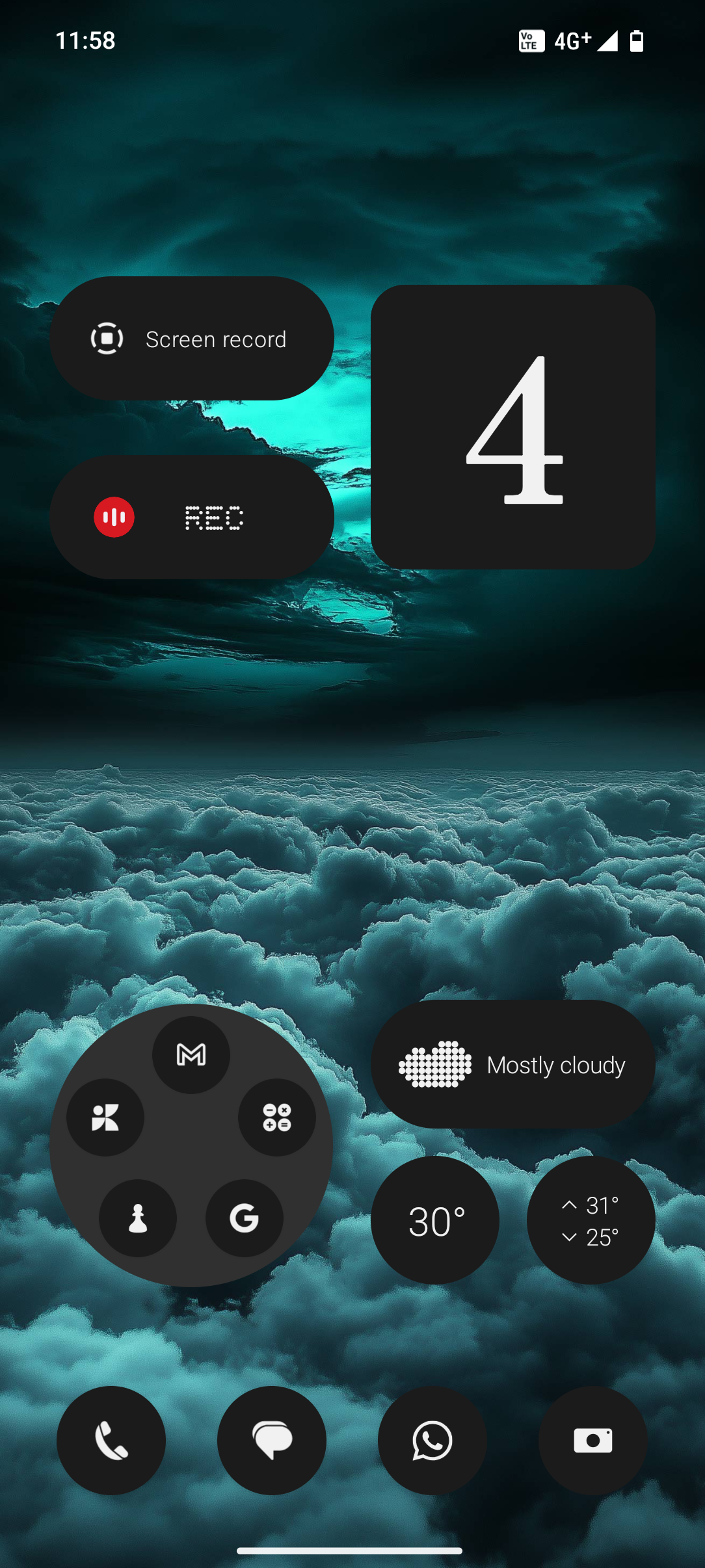Image resolution: width=705 pixels, height=1568 pixels.
Task: Launch the Google app
Action: click(x=245, y=1218)
